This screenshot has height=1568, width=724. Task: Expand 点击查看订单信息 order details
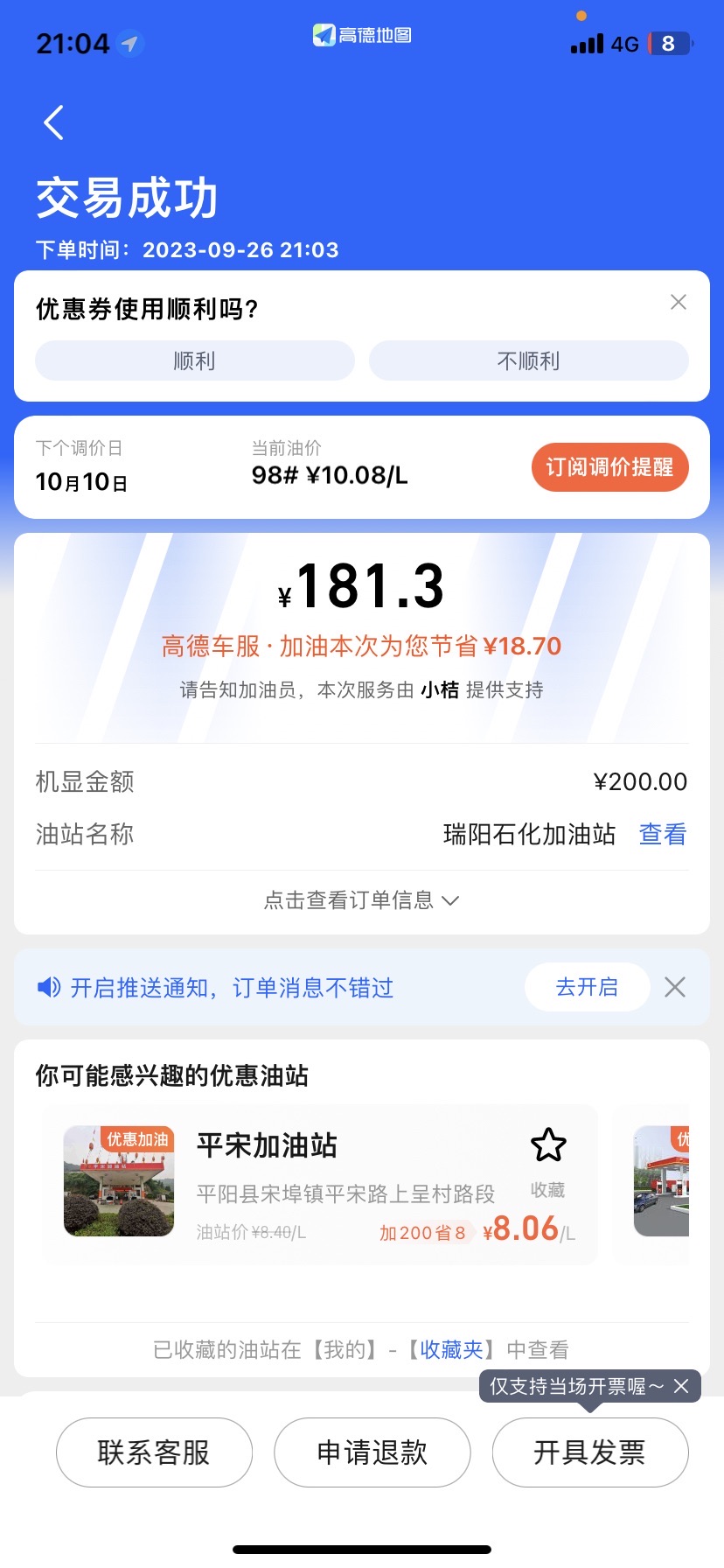[361, 900]
